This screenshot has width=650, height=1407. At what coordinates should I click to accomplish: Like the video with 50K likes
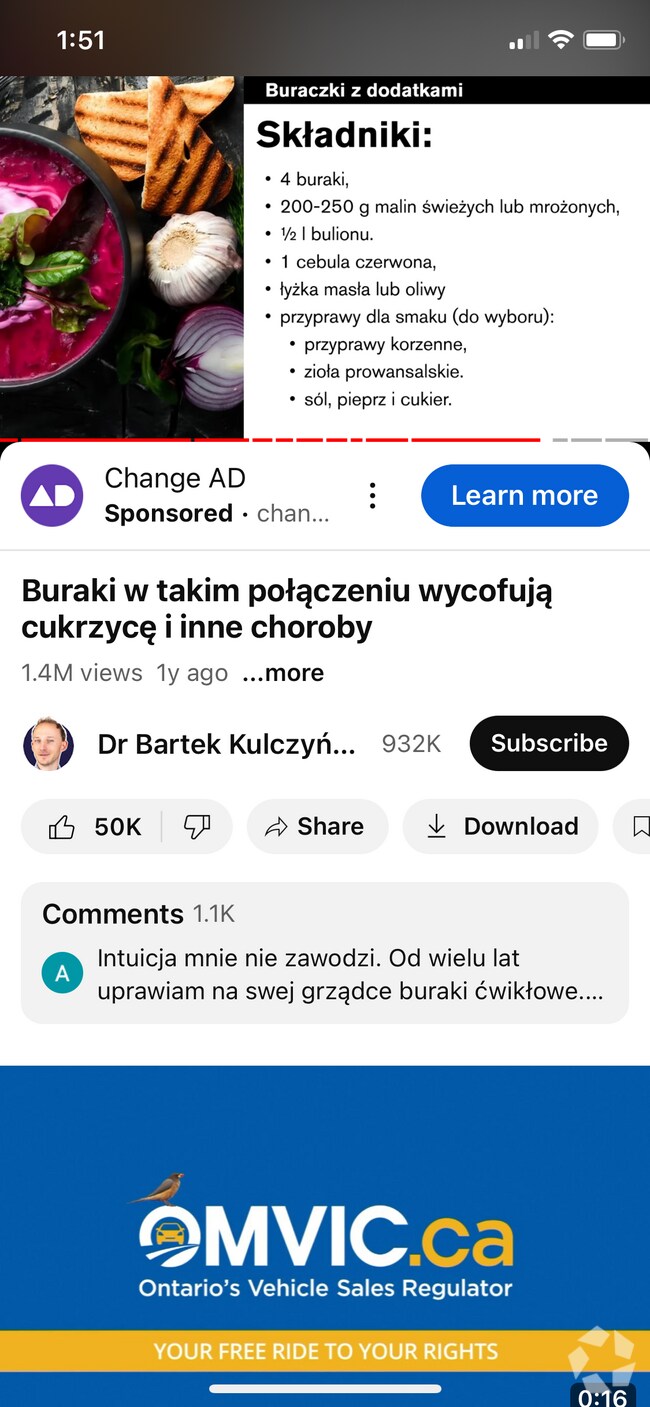click(x=95, y=827)
